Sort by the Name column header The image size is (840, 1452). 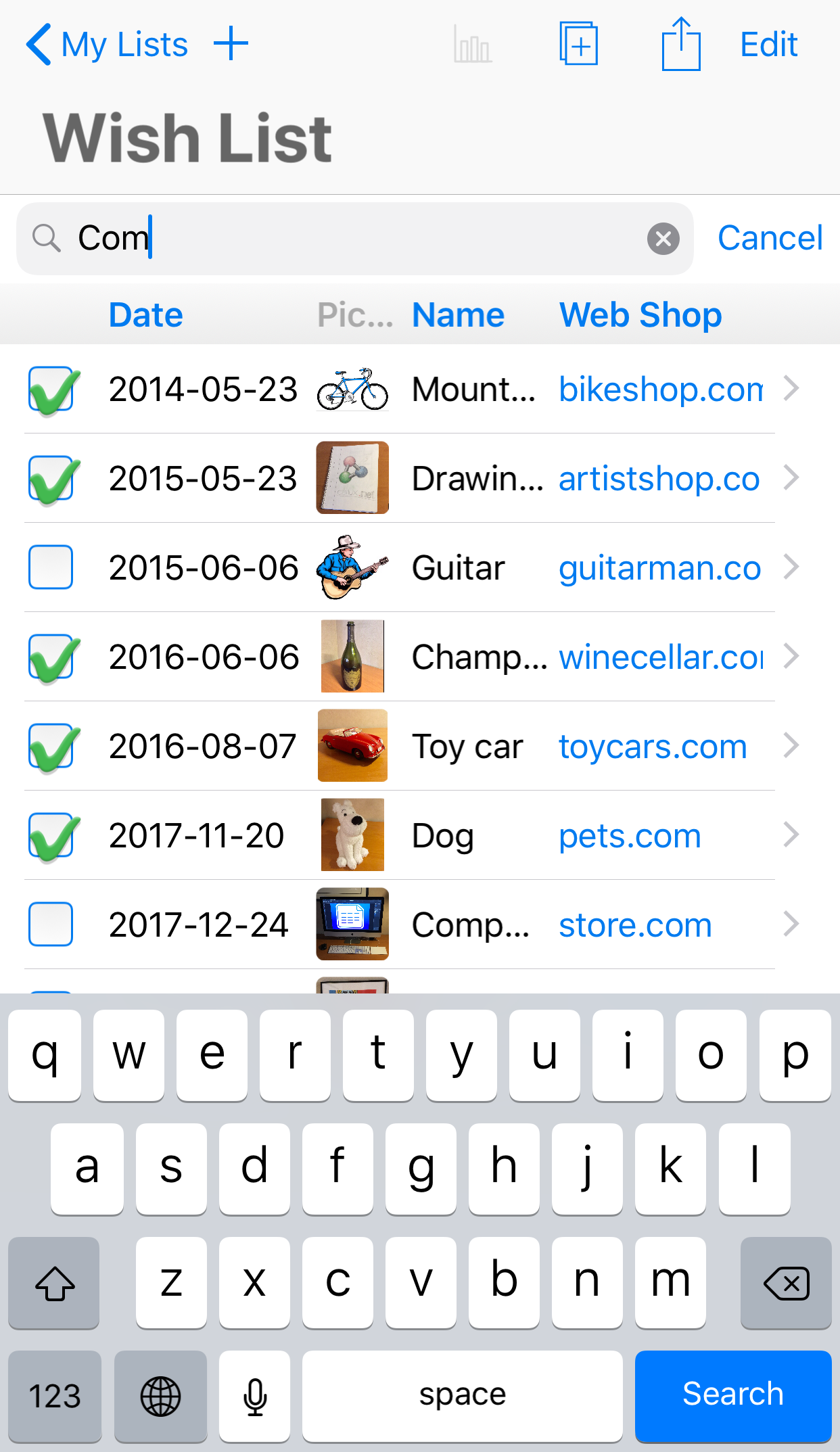point(458,315)
